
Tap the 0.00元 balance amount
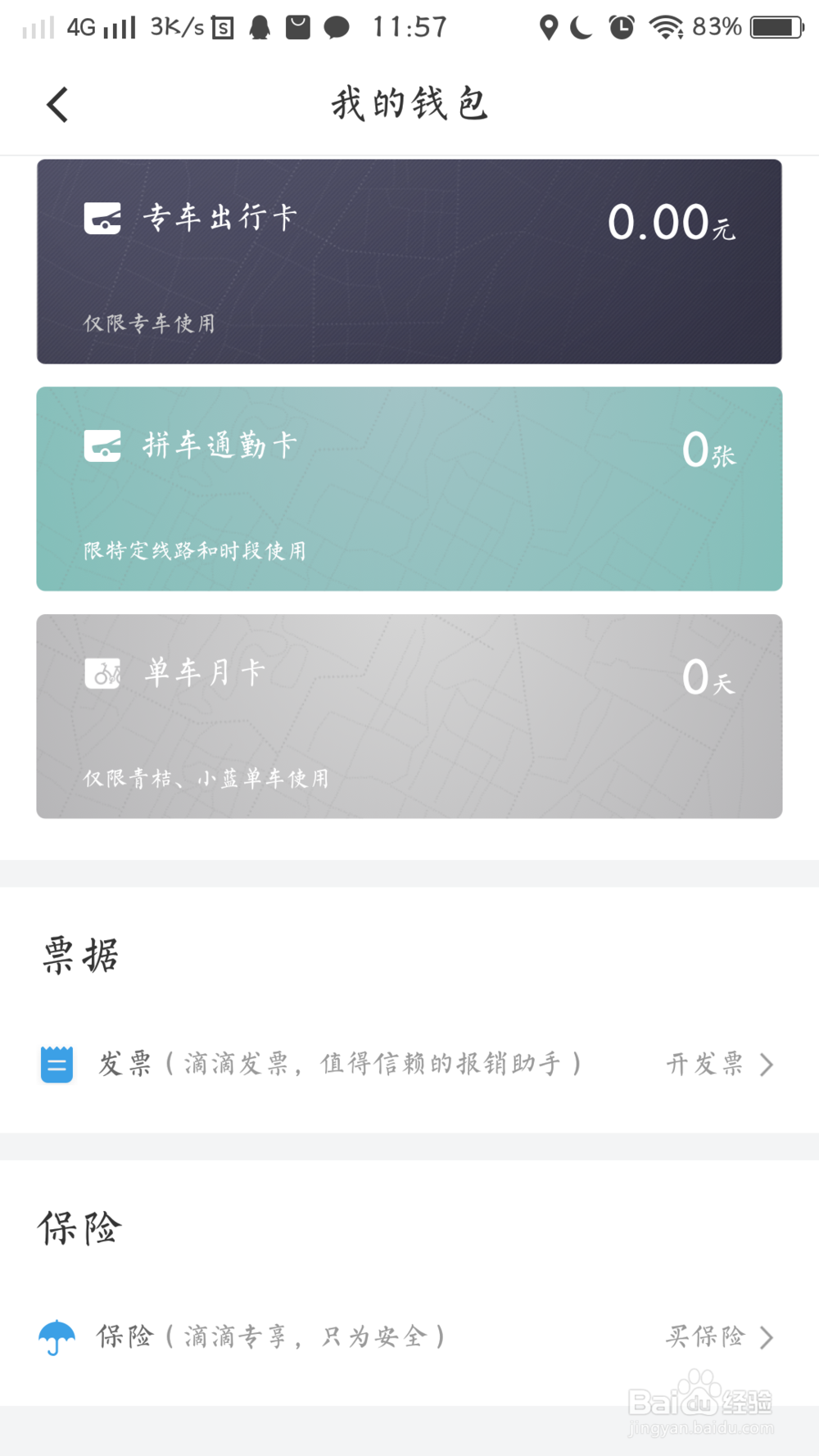click(x=672, y=223)
